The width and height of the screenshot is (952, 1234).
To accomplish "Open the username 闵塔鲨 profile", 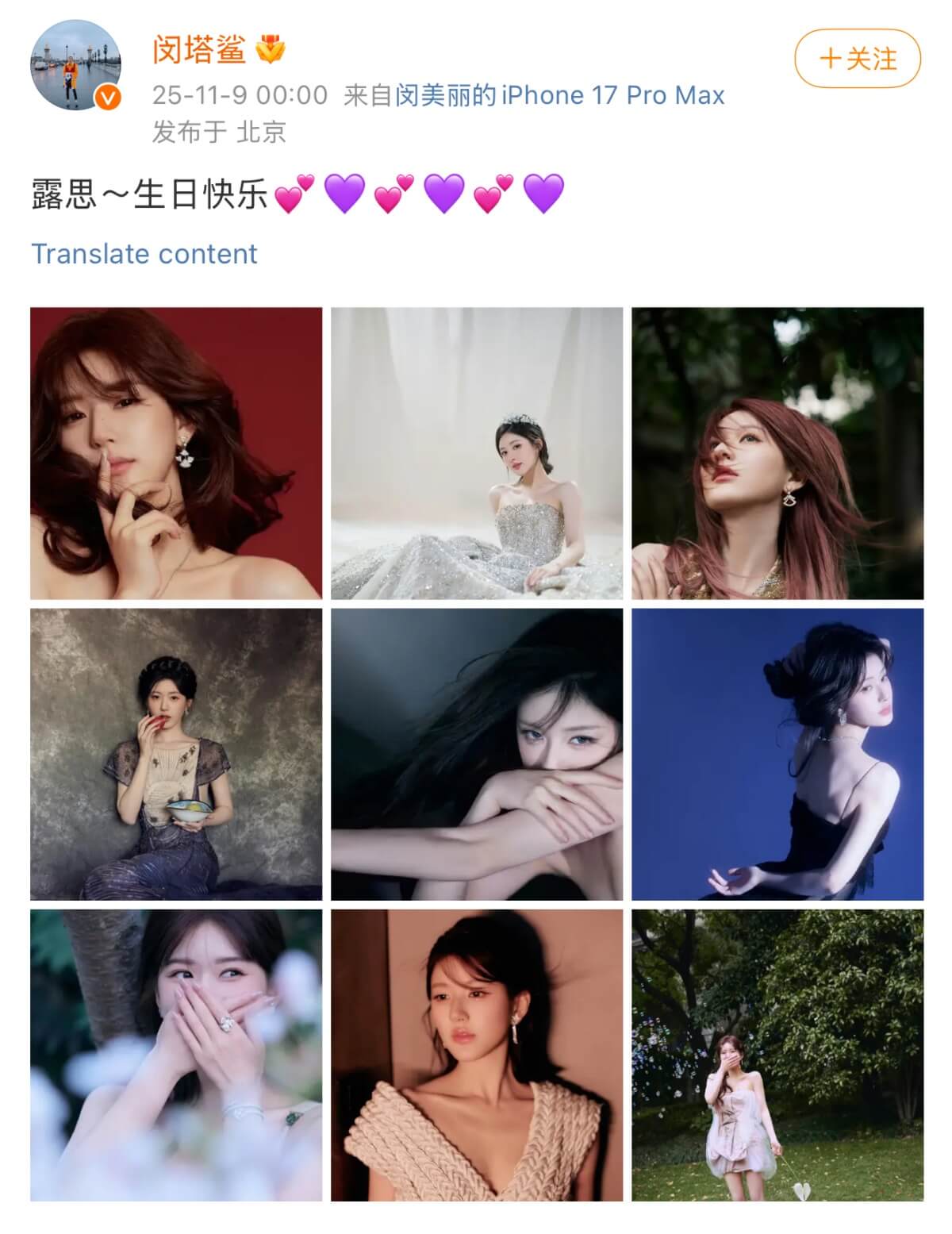I will pyautogui.click(x=199, y=50).
